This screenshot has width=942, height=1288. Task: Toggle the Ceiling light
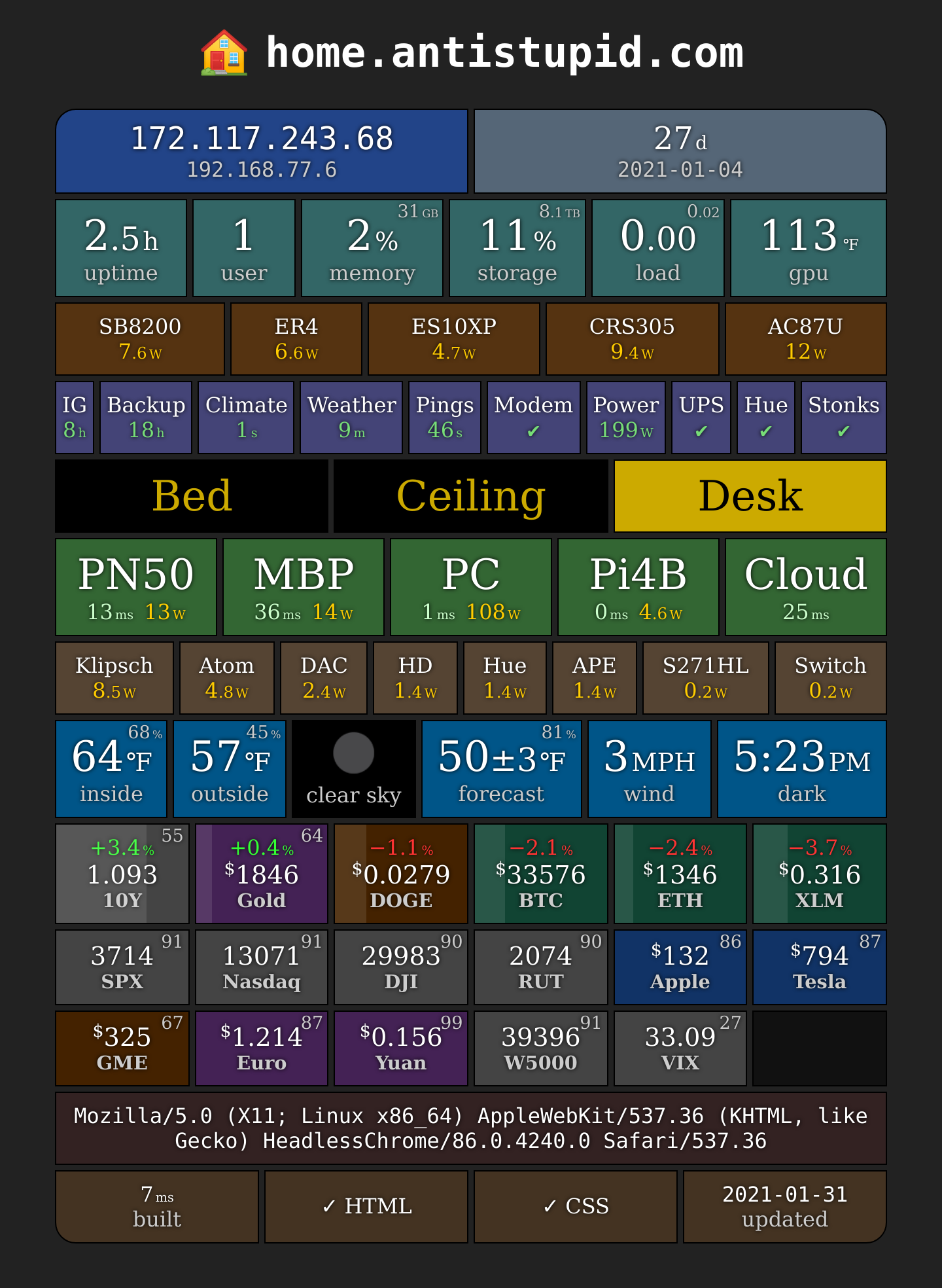pyautogui.click(x=471, y=496)
